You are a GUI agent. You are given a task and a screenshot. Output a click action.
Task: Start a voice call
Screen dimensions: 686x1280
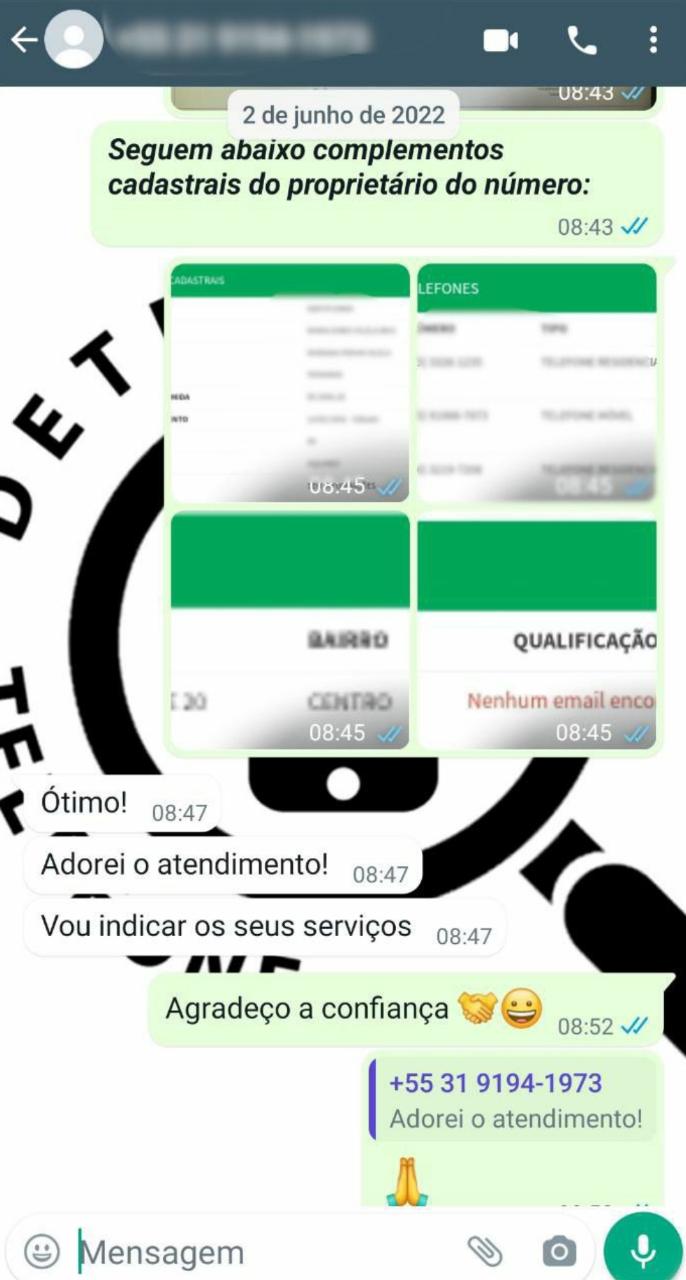pyautogui.click(x=582, y=40)
